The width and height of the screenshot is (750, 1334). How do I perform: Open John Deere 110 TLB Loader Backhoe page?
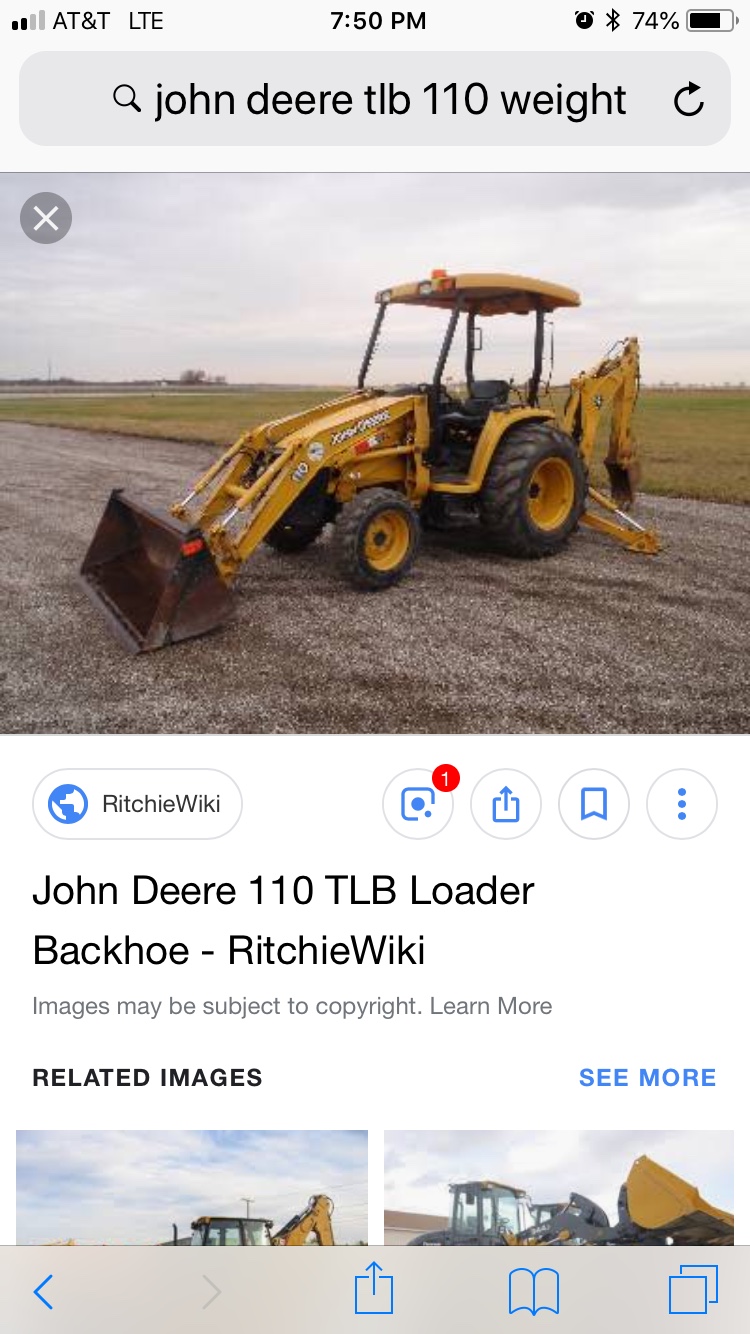coord(283,920)
